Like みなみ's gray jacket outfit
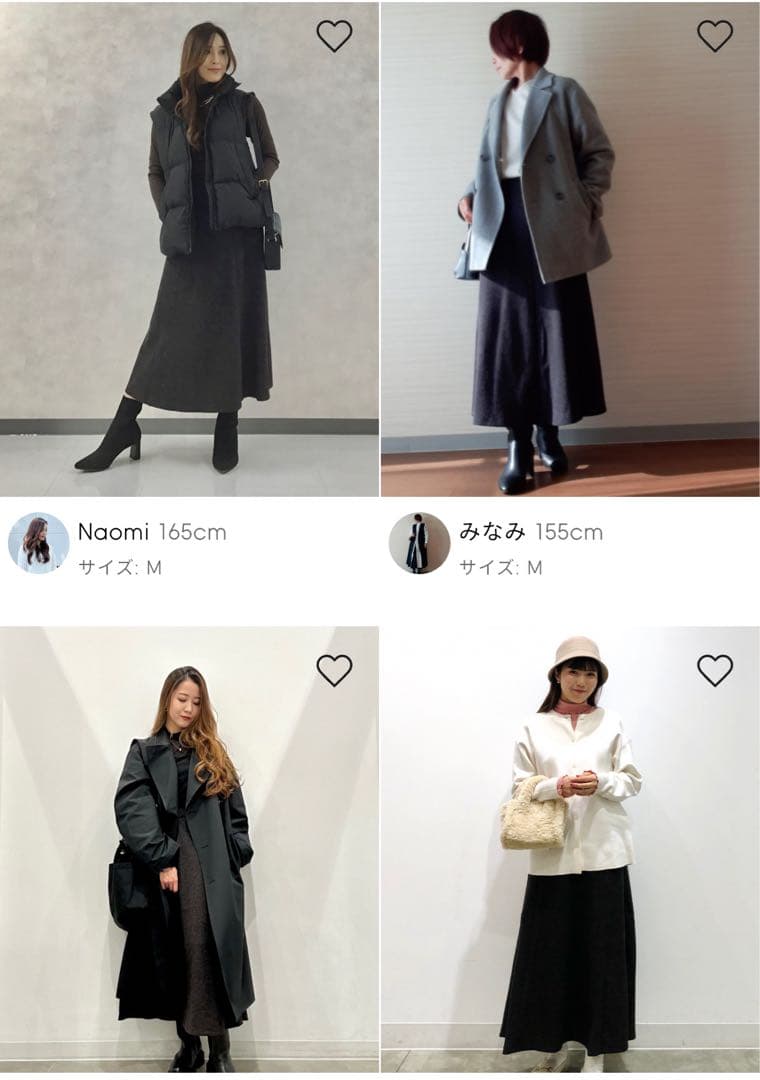Image resolution: width=760 pixels, height=1080 pixels. [x=714, y=36]
